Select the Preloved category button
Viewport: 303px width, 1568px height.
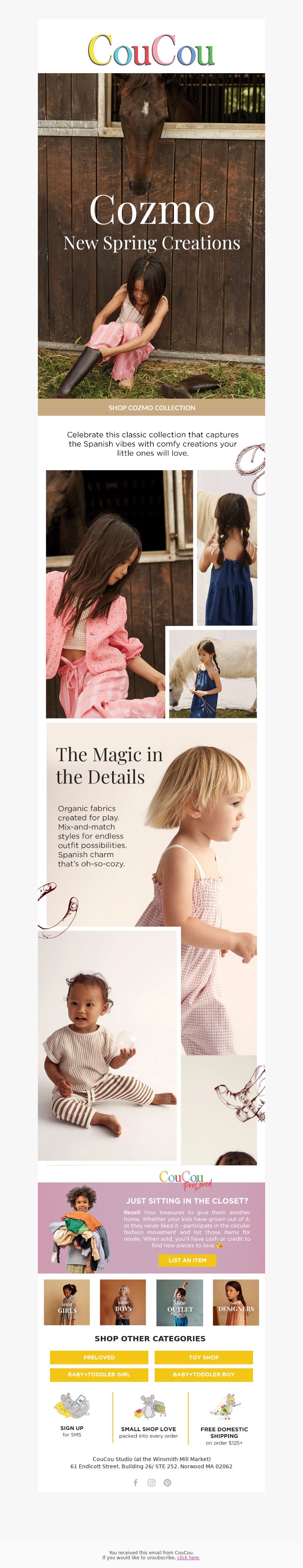click(x=99, y=1357)
